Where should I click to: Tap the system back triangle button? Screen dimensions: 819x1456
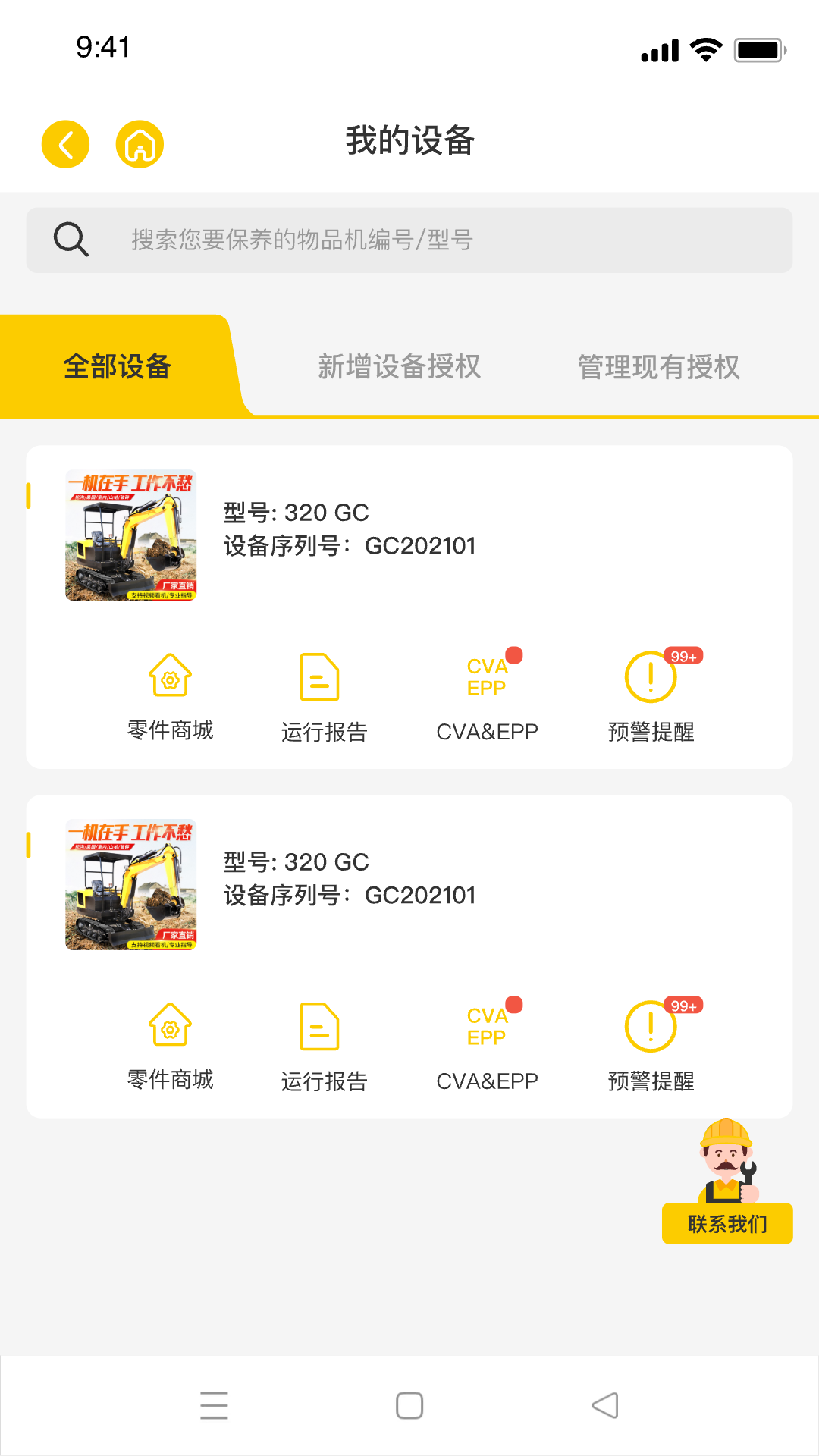(605, 1405)
